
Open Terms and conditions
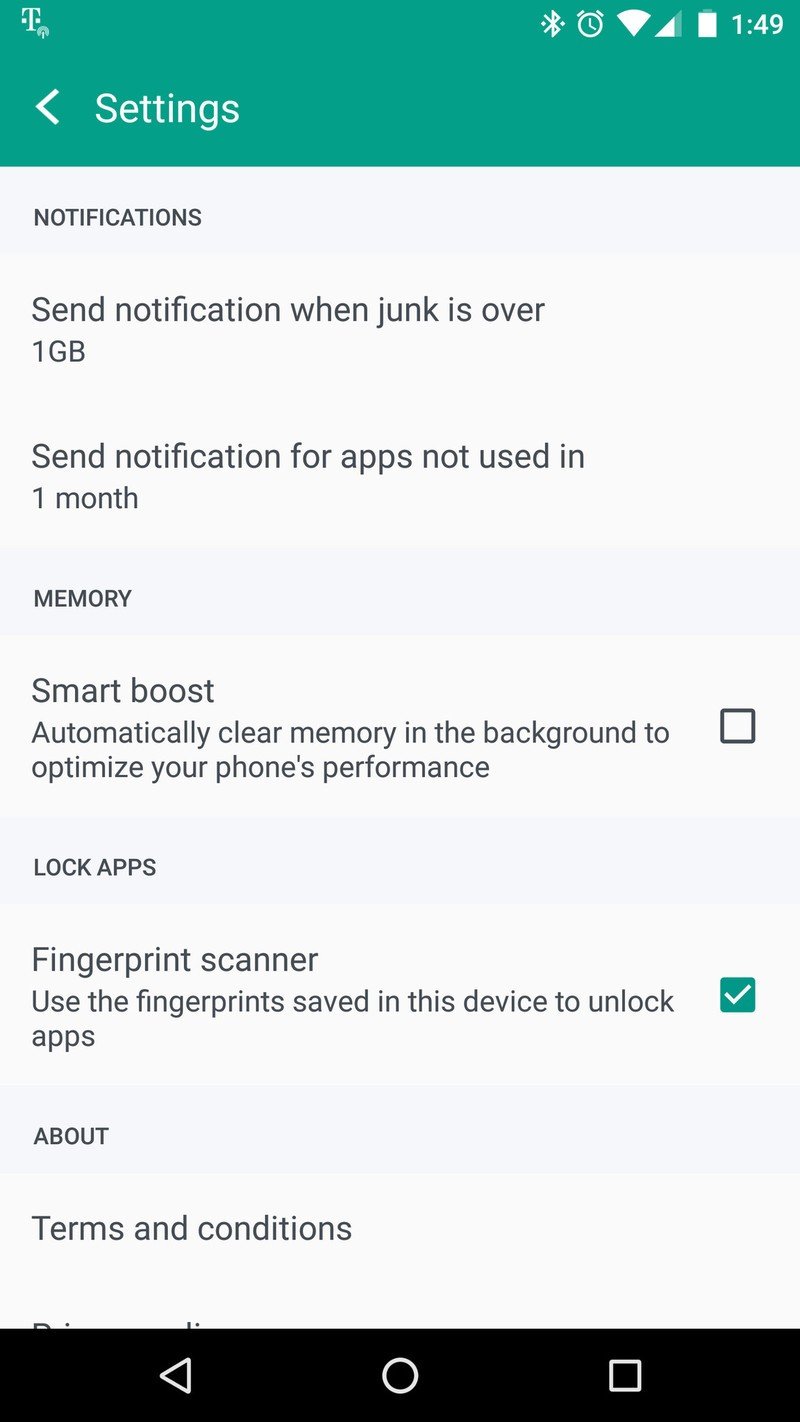pyautogui.click(x=192, y=1228)
